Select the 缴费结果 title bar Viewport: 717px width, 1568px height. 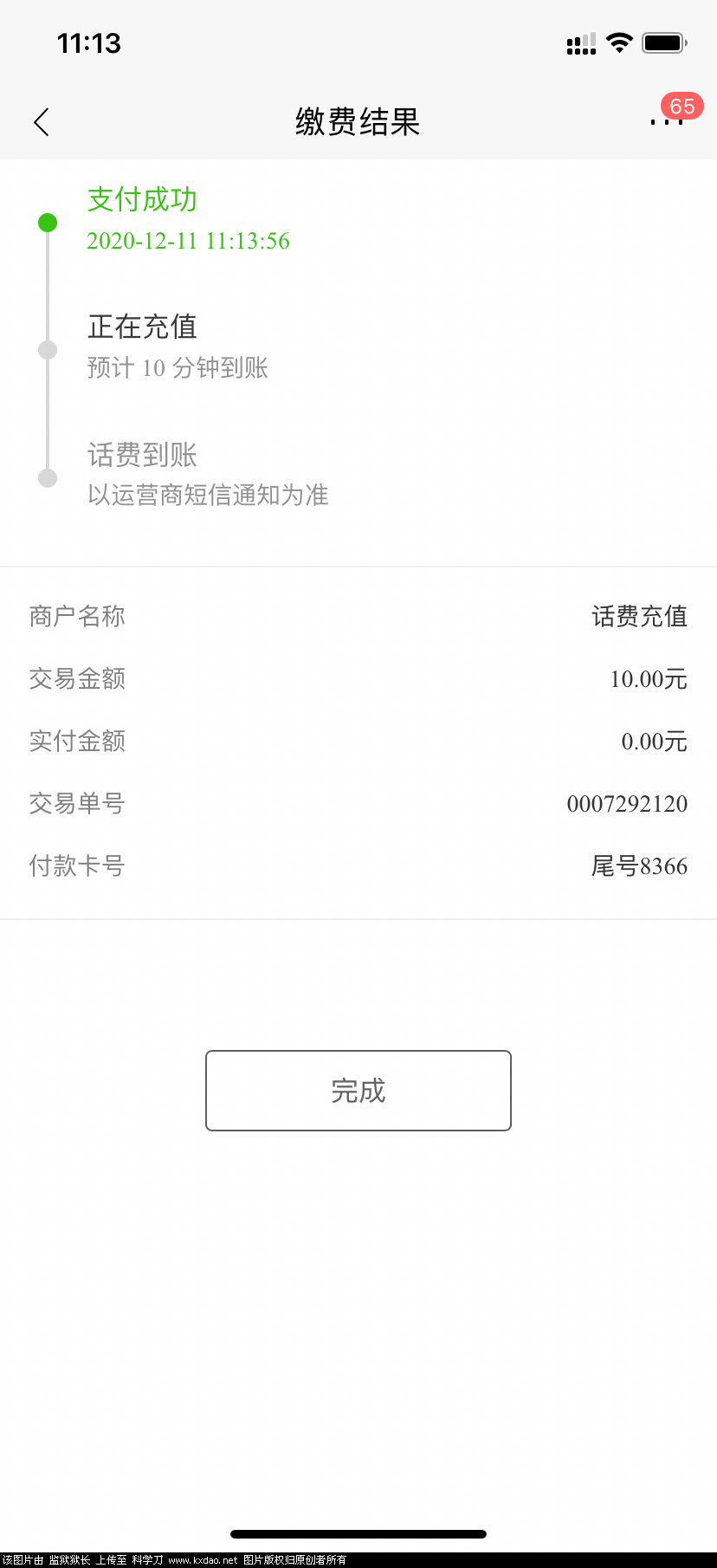[x=358, y=122]
